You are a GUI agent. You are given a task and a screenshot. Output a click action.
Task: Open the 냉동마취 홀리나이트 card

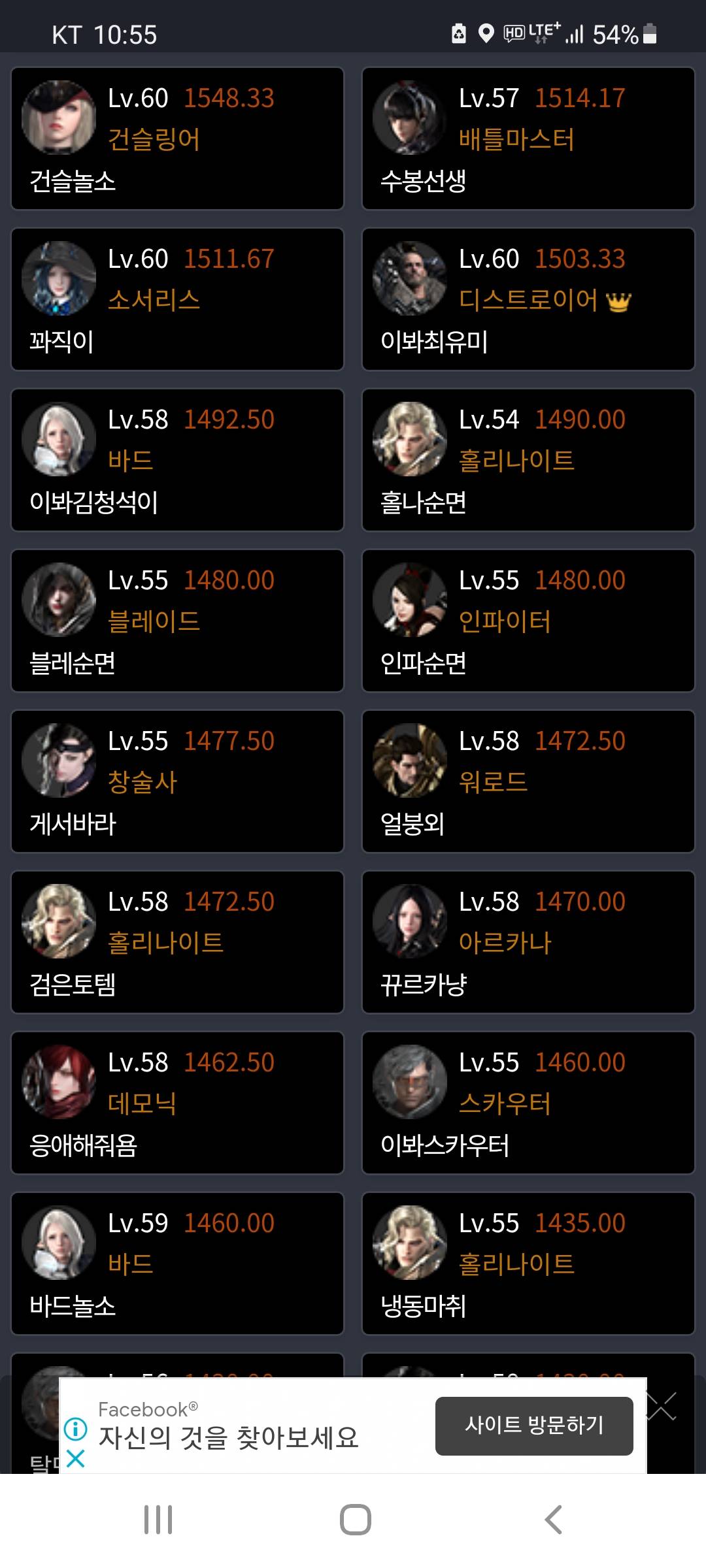pyautogui.click(x=528, y=1264)
